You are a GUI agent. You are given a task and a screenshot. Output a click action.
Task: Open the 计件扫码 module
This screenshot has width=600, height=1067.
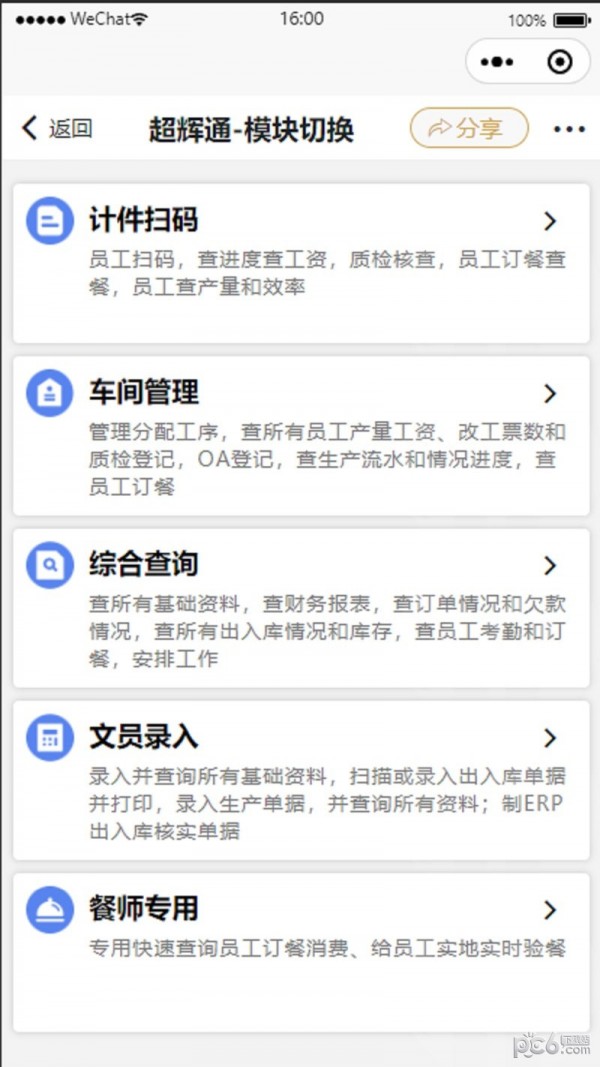coord(300,262)
